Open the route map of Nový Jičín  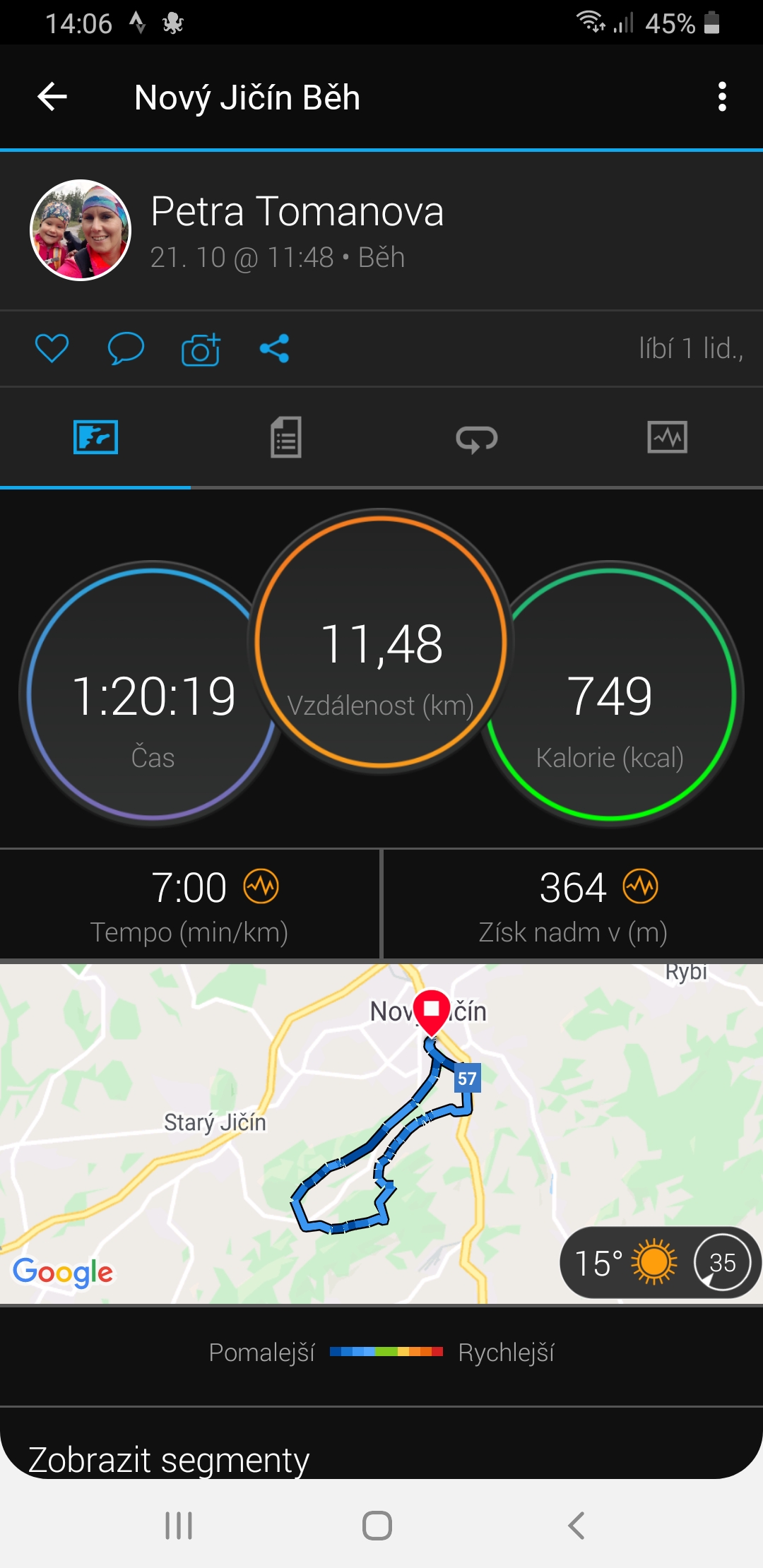pyautogui.click(x=381, y=1133)
